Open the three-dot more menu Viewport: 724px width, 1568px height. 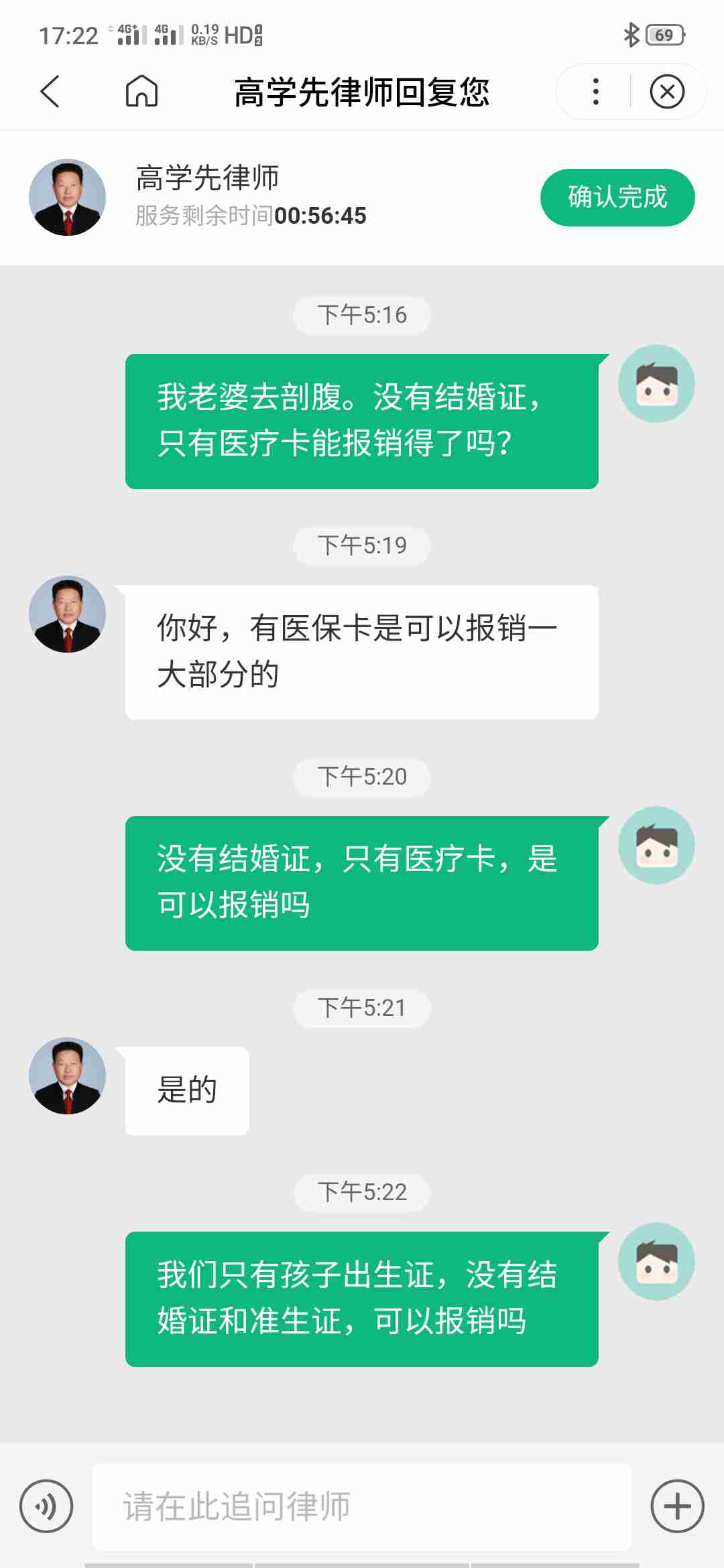click(x=595, y=92)
